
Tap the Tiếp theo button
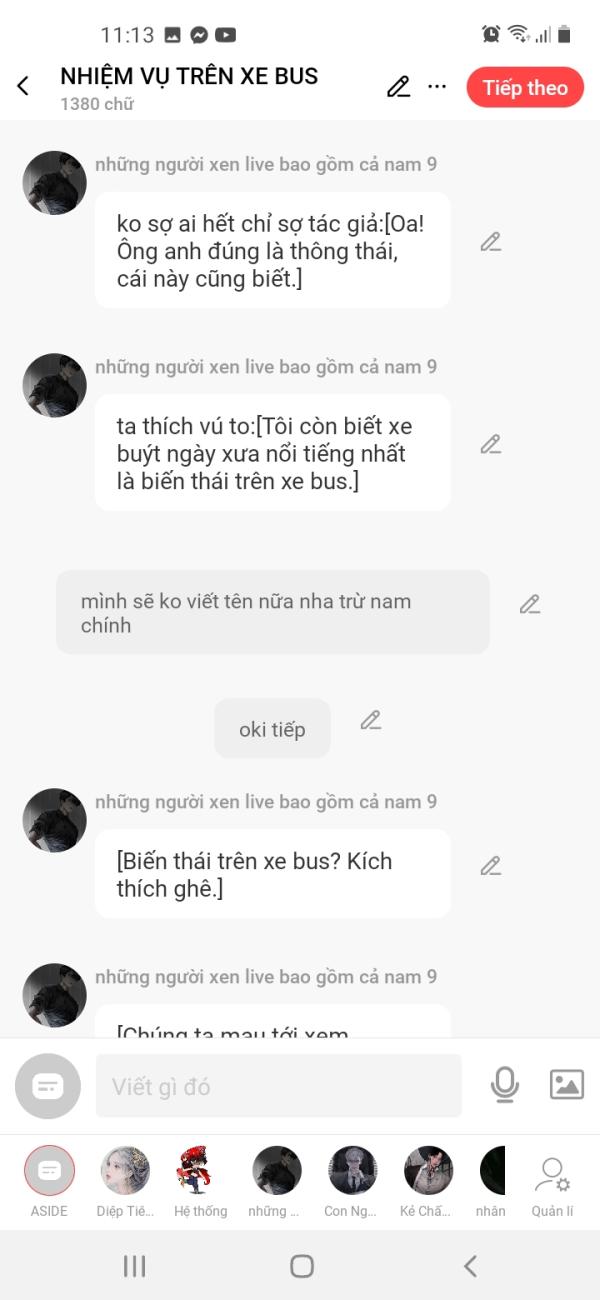tap(525, 87)
